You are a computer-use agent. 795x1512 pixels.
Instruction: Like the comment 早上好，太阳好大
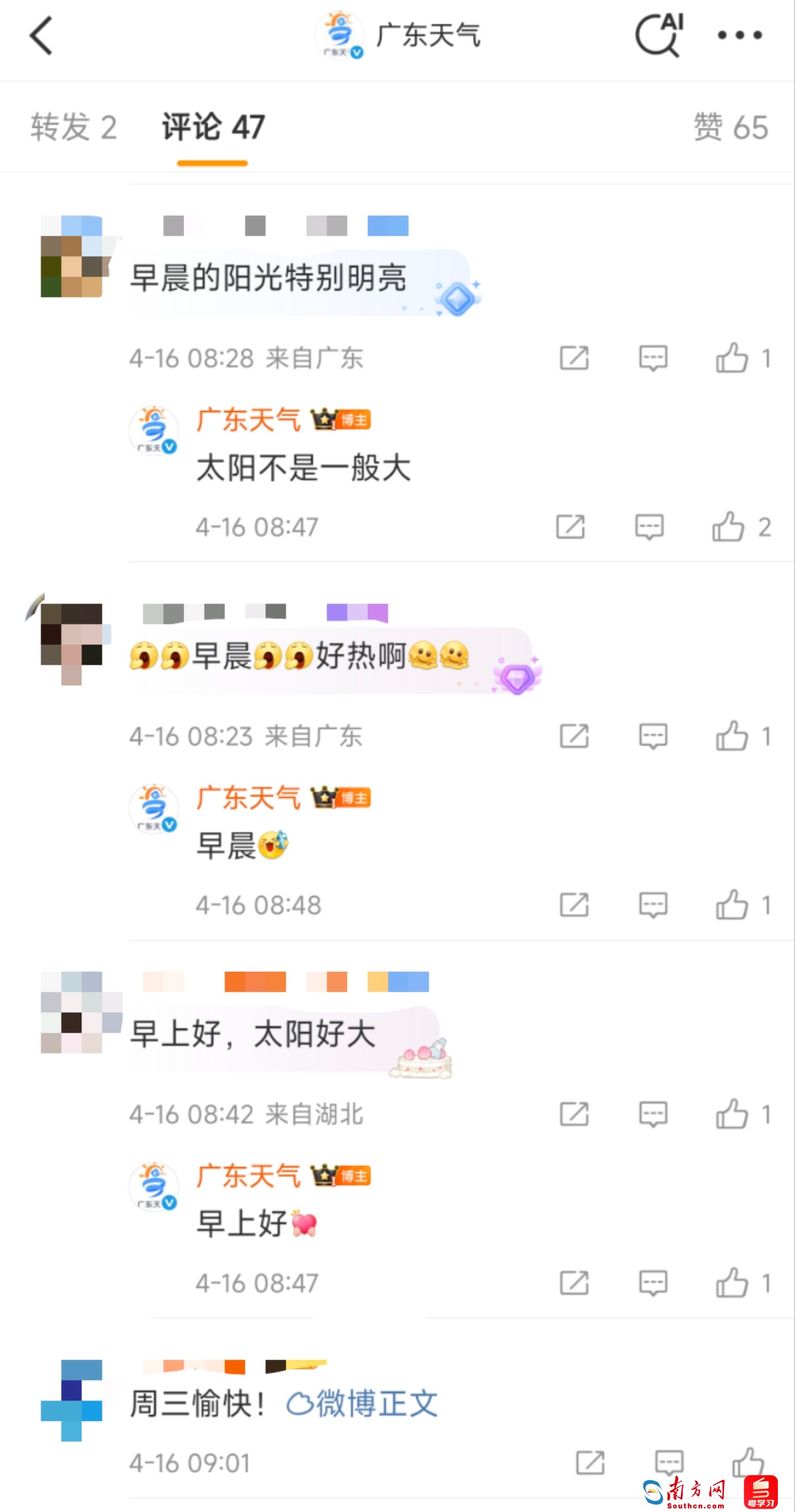pos(732,1114)
